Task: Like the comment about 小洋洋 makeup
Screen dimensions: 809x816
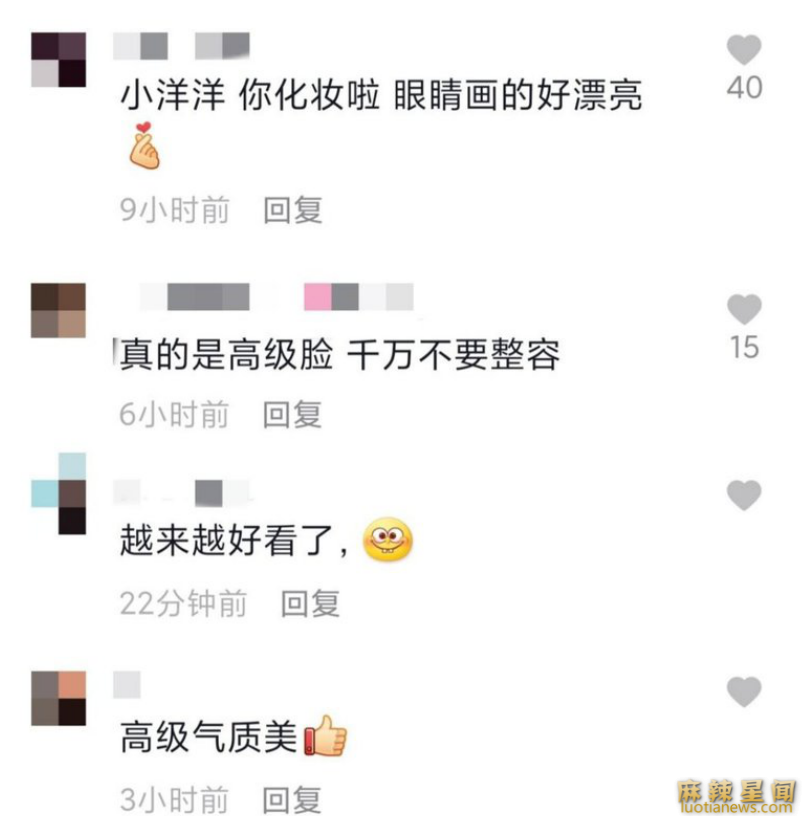Action: click(743, 50)
